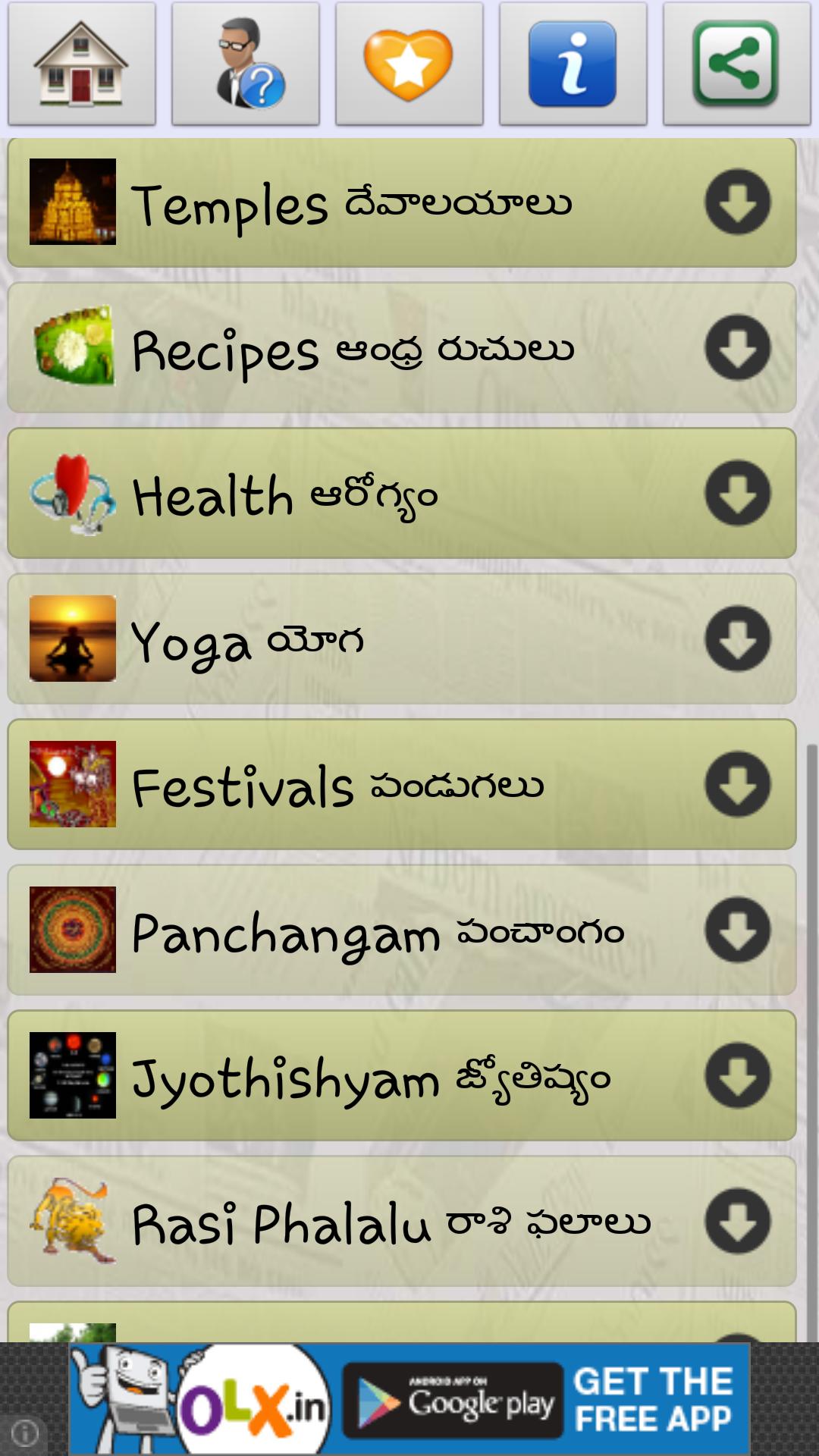Click the meditating sunset icon beside Yoga
Image resolution: width=819 pixels, height=1456 pixels.
[x=74, y=639]
